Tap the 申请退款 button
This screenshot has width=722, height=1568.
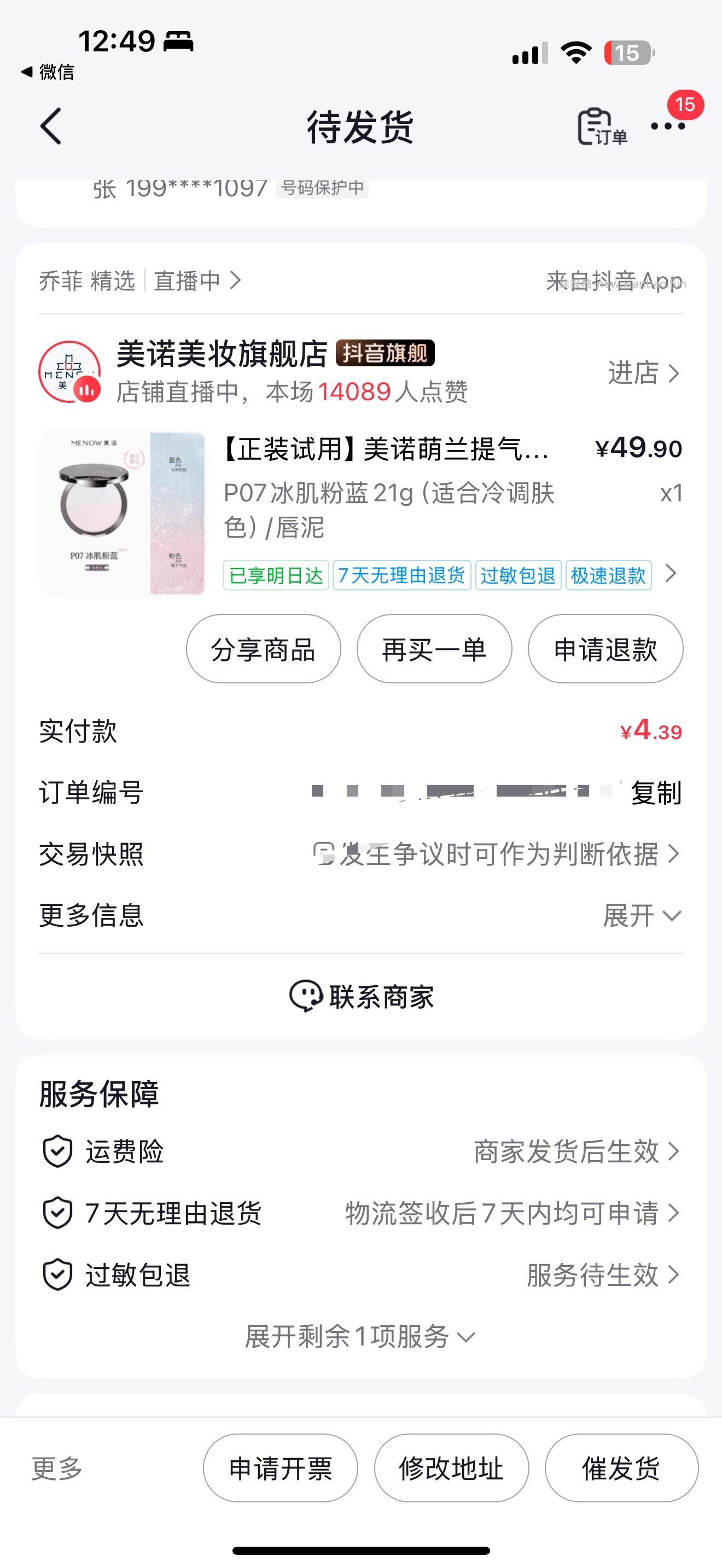tap(607, 649)
